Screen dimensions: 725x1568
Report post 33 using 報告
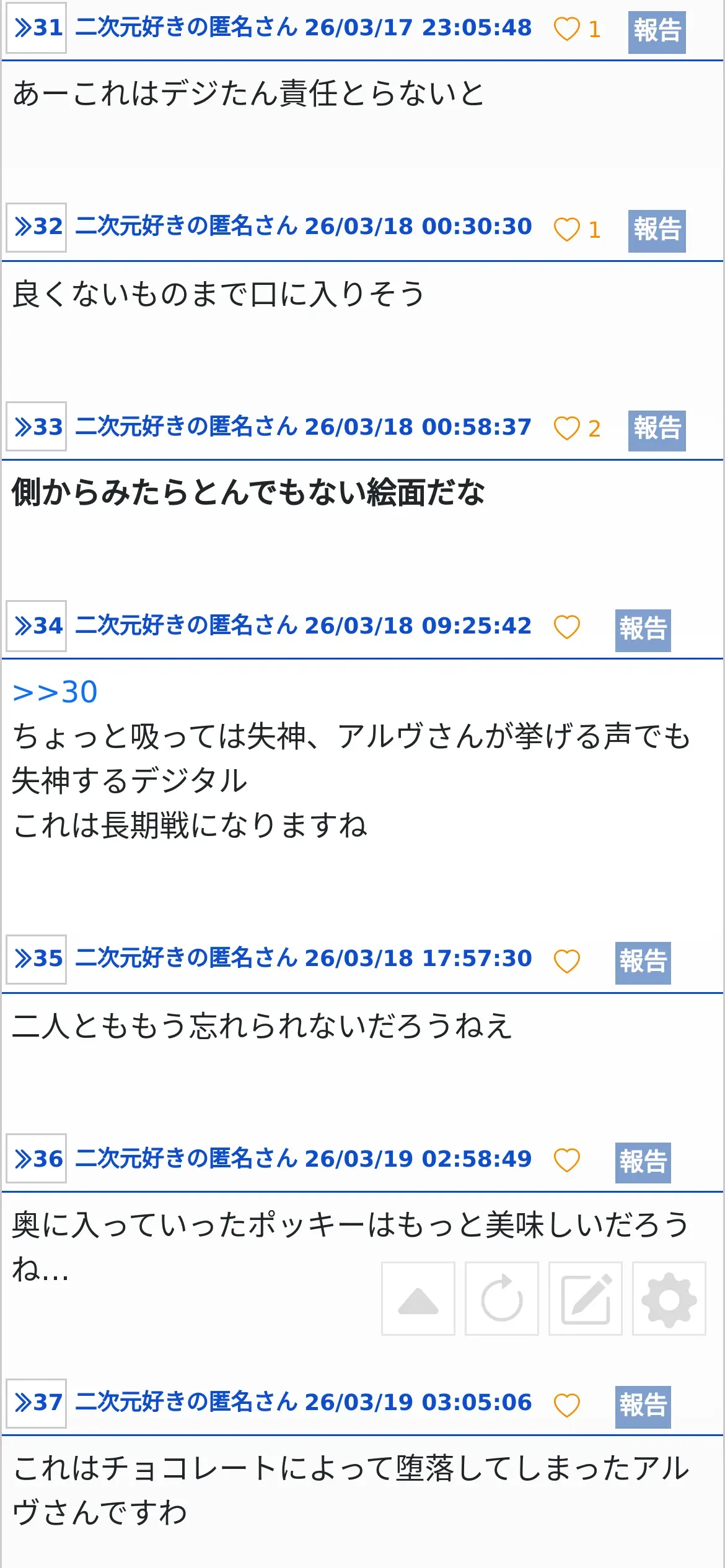tap(657, 429)
